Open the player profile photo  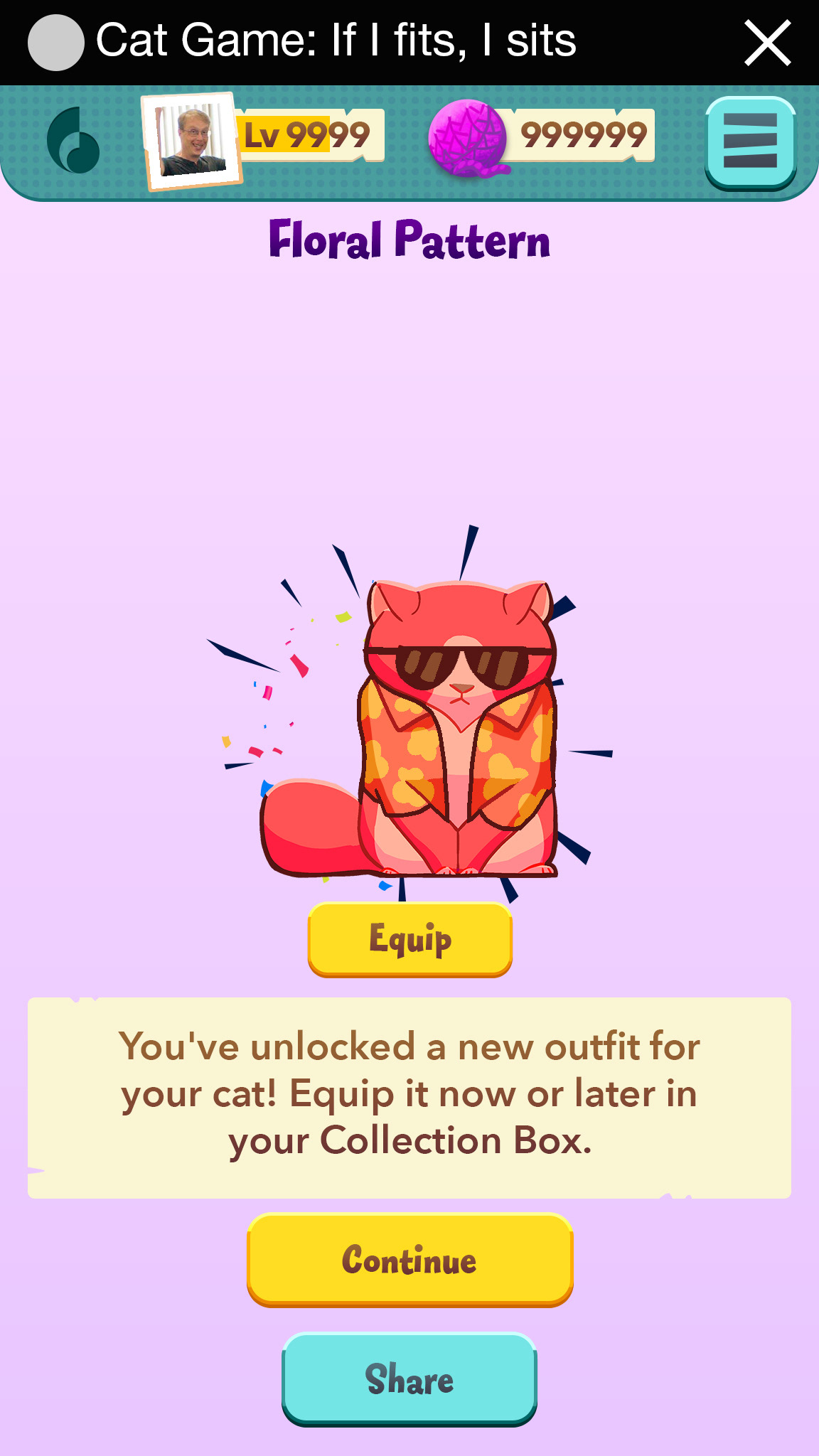(192, 141)
